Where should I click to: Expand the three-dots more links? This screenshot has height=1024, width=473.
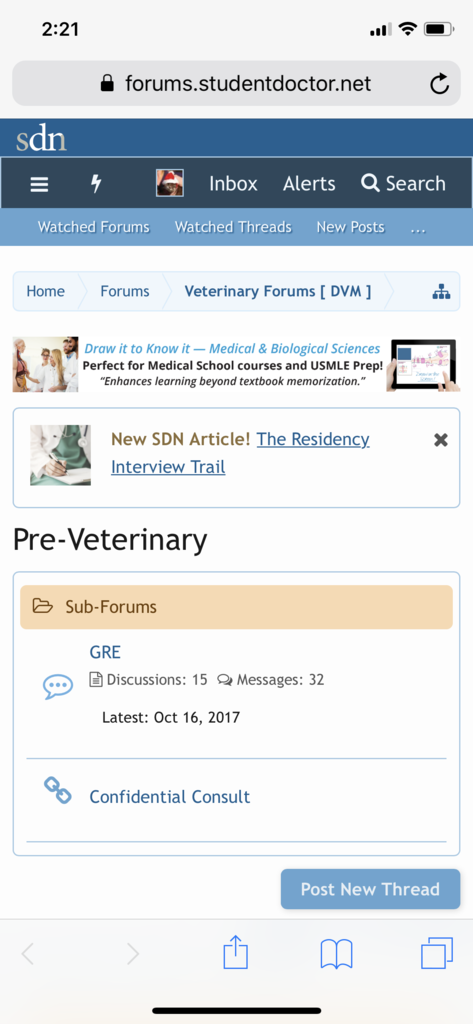click(419, 229)
